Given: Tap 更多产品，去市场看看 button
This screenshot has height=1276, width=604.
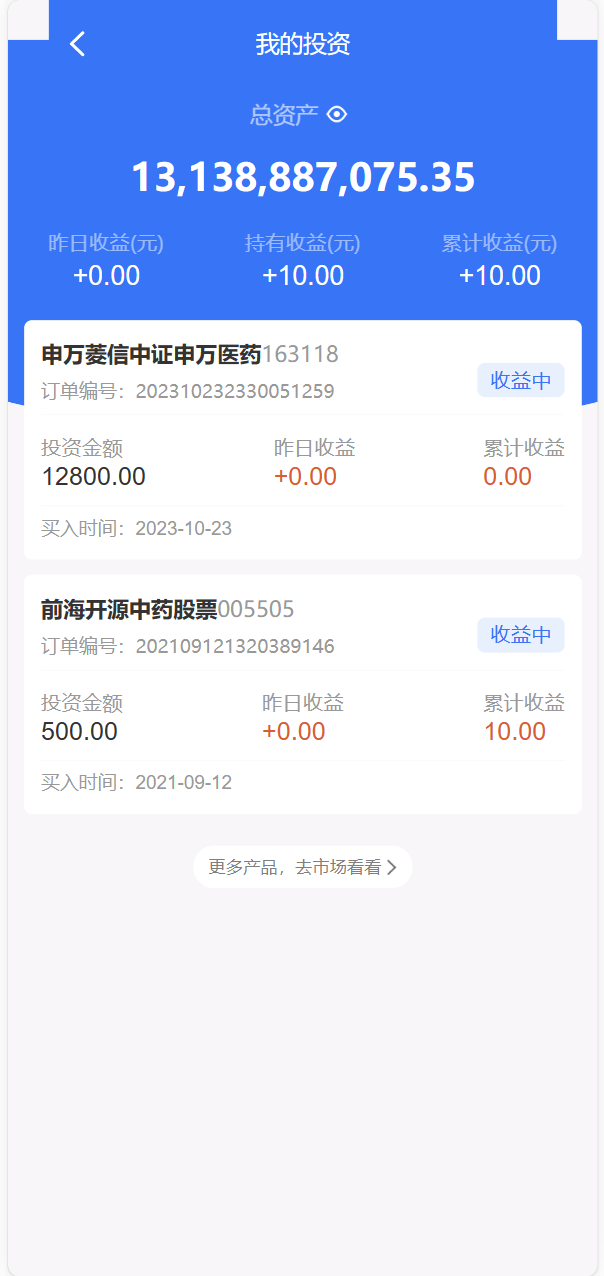Looking at the screenshot, I should pos(302,867).
